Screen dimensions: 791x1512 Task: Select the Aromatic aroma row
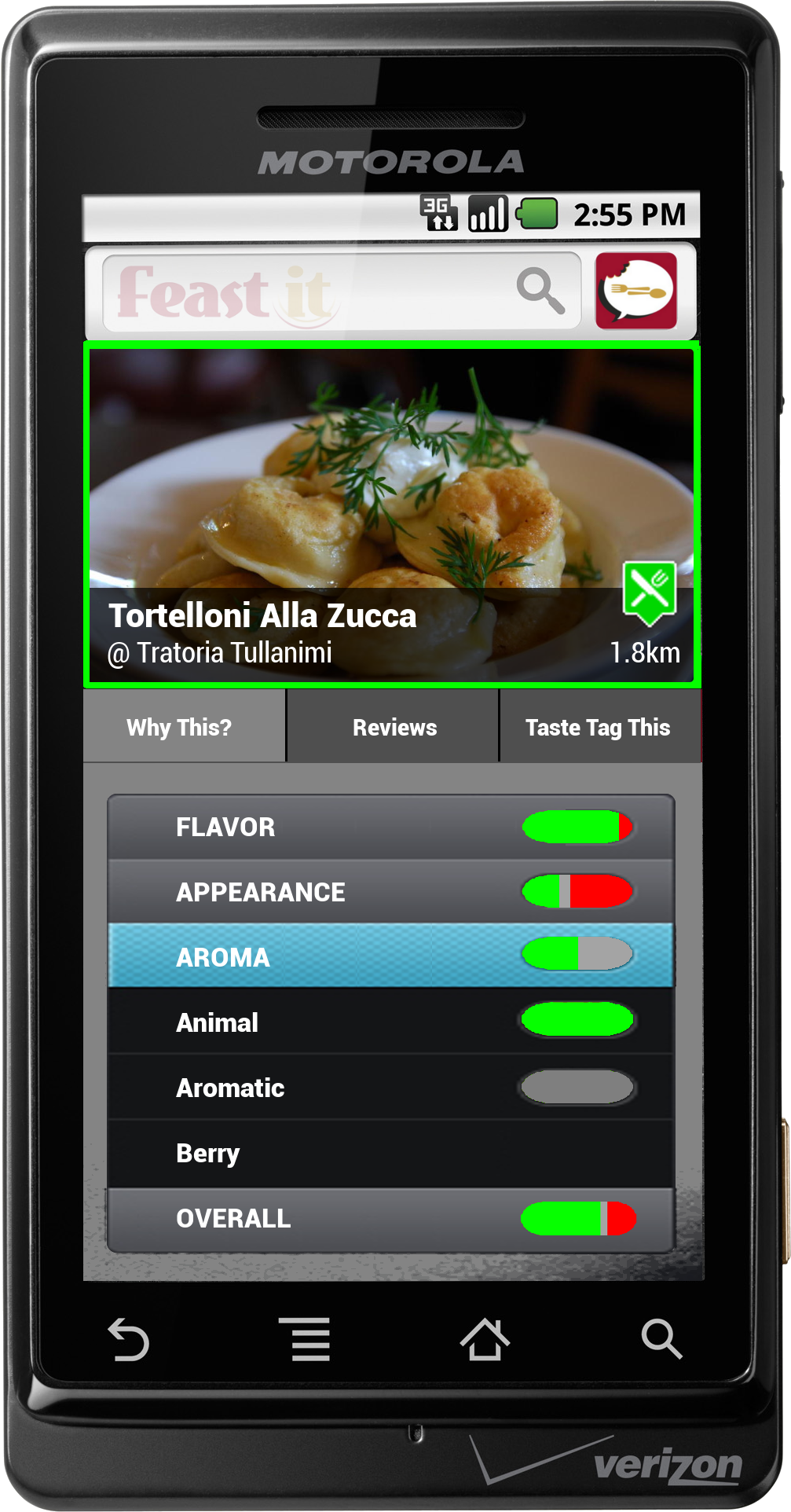click(391, 1088)
